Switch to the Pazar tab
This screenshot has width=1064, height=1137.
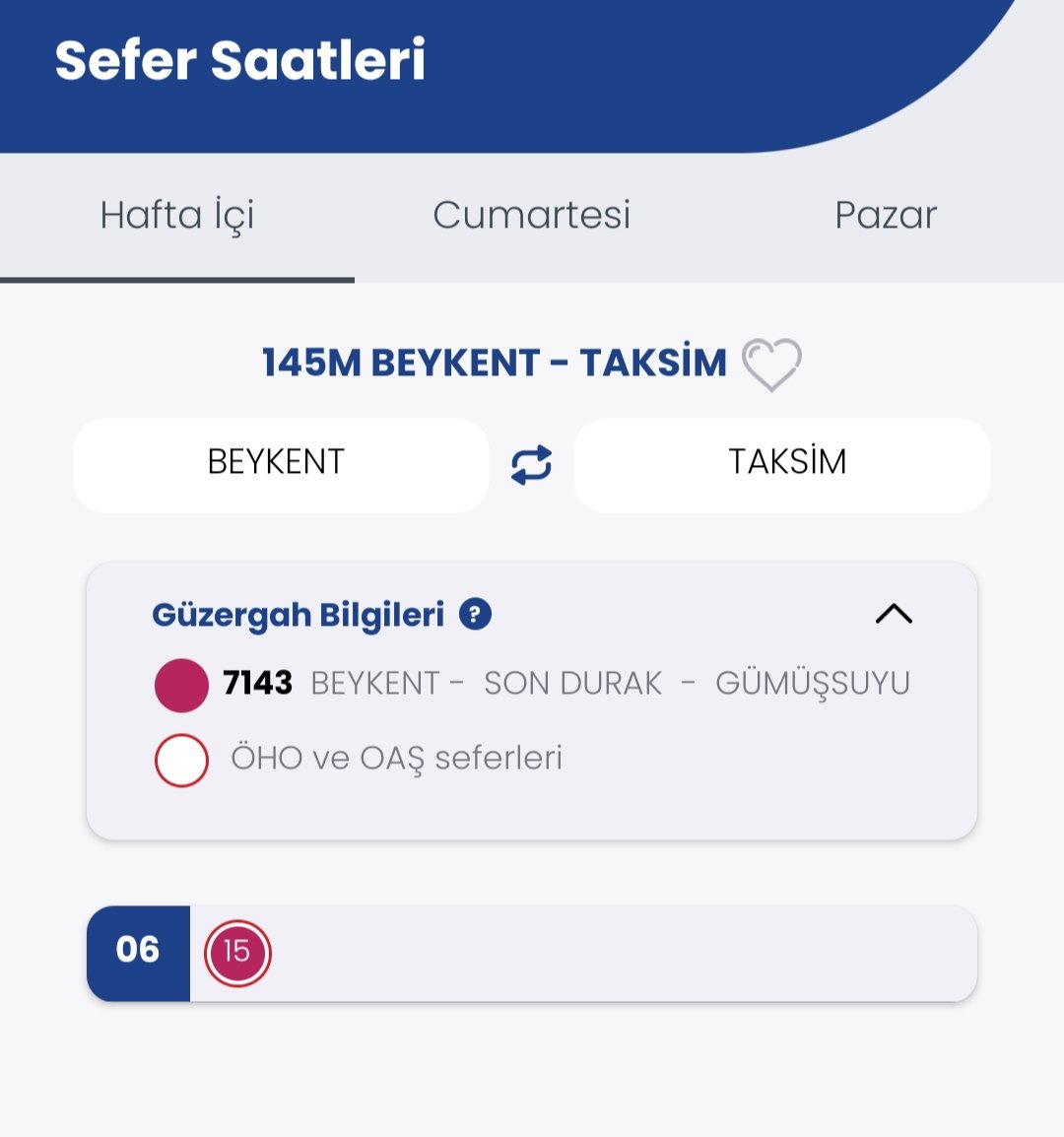(x=885, y=215)
